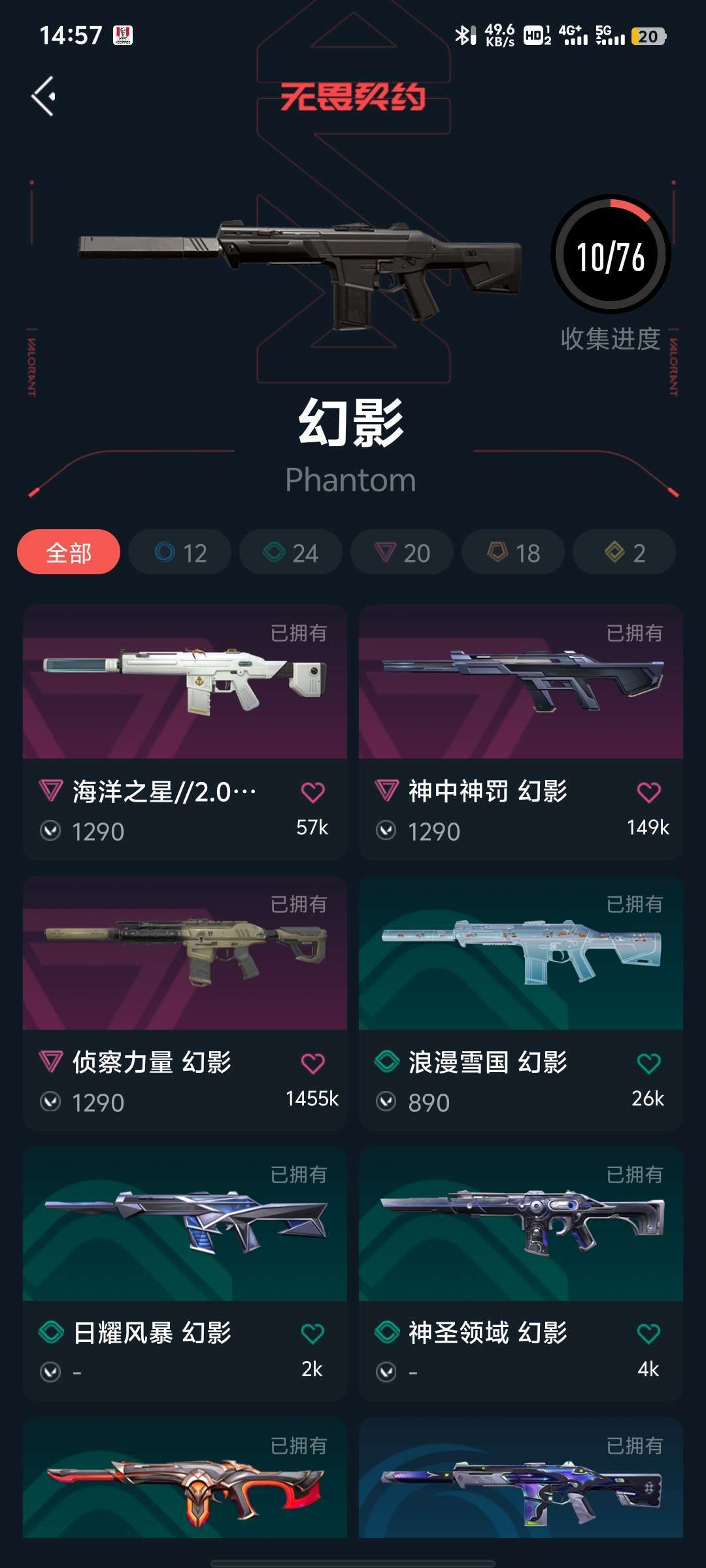
Task: Filter skins by the yellow tier 2
Action: tap(624, 552)
